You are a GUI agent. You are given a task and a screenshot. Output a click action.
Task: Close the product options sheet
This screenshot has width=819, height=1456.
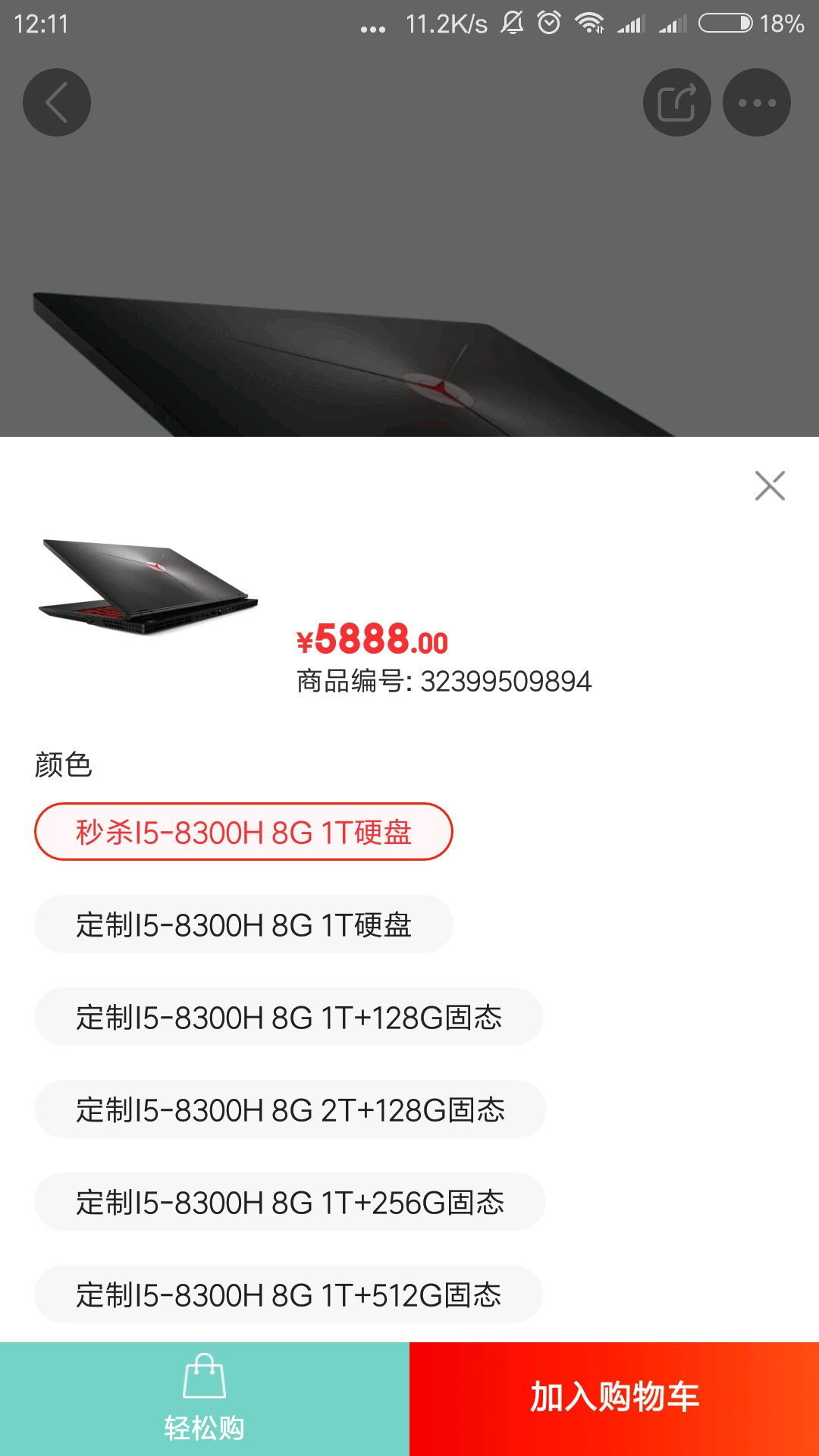[x=770, y=485]
